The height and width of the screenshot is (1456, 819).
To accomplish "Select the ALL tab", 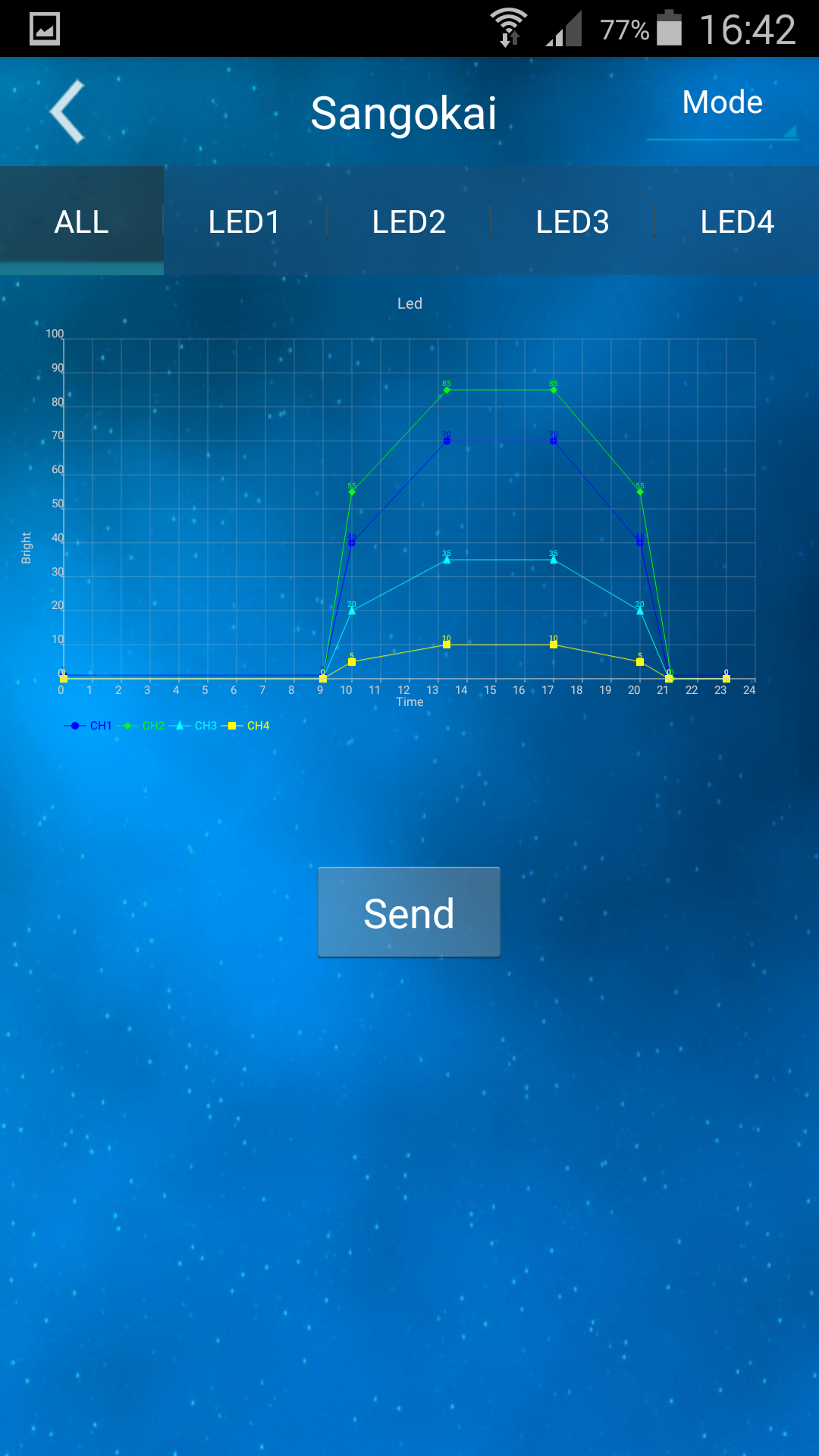I will point(82,221).
